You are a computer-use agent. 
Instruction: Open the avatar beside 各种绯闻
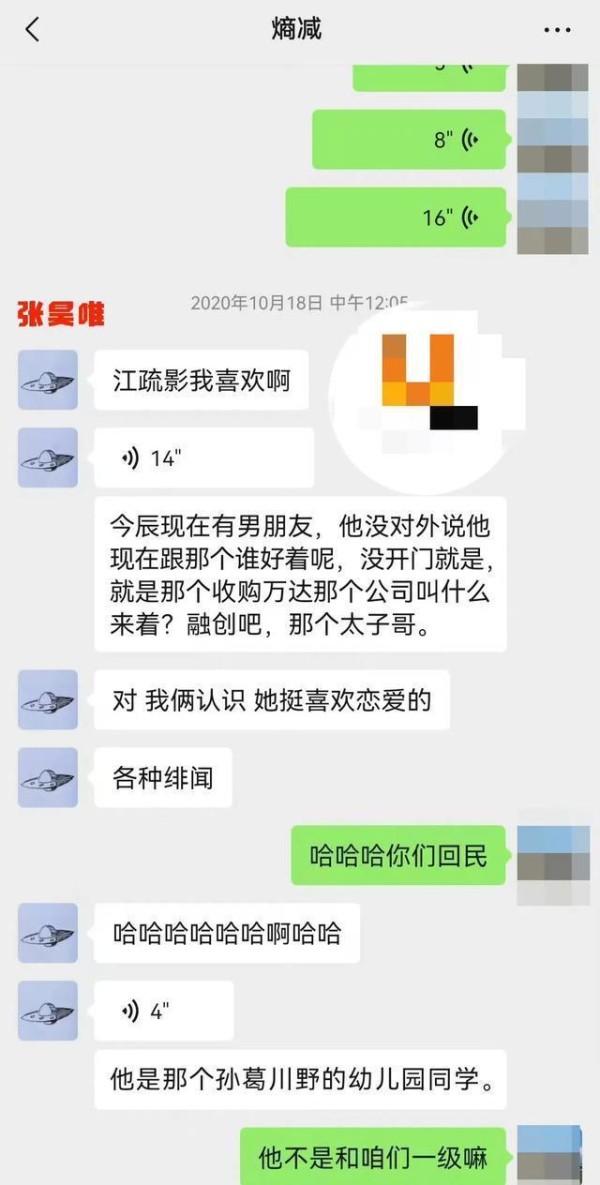pyautogui.click(x=47, y=777)
